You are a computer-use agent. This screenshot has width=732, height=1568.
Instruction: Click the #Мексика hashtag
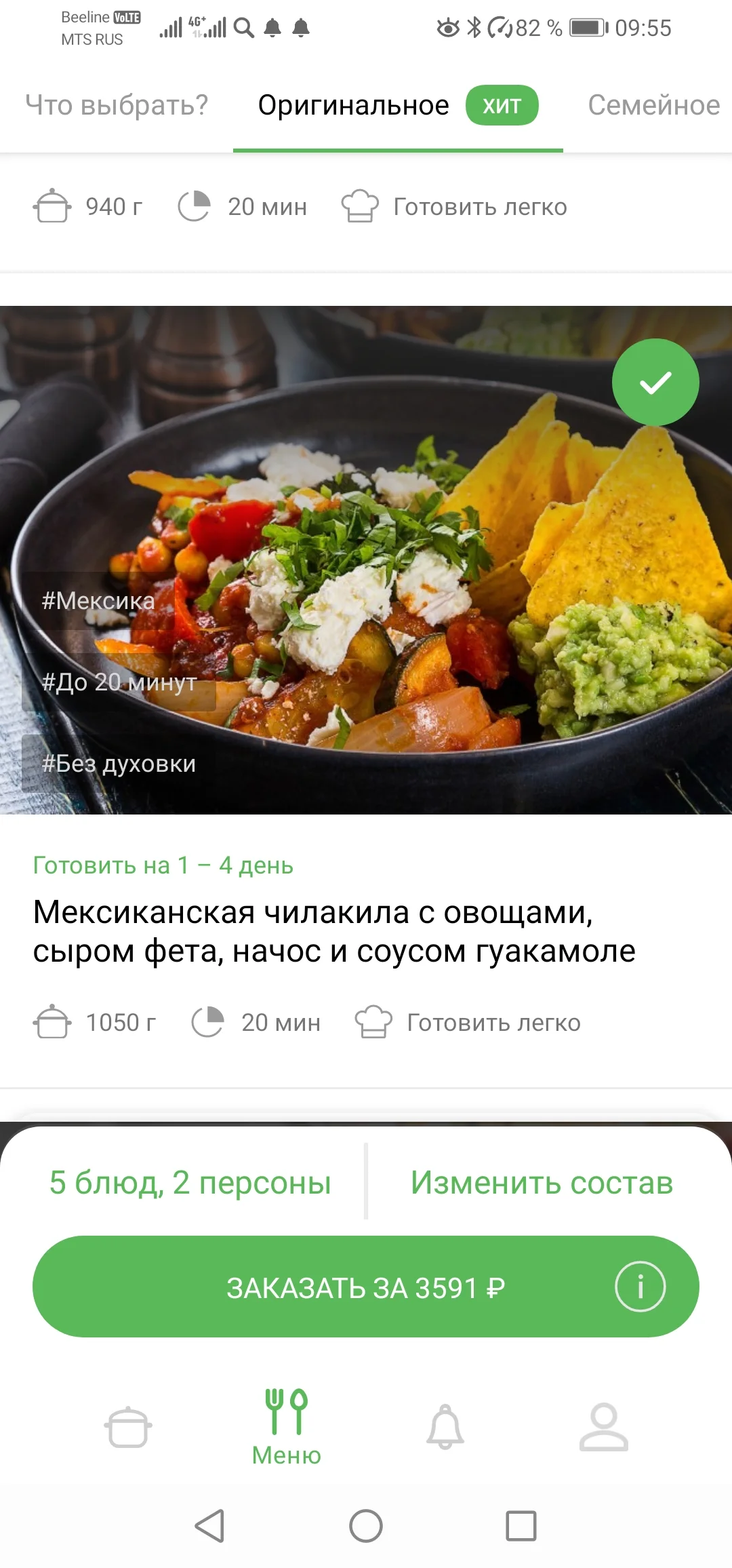[99, 600]
